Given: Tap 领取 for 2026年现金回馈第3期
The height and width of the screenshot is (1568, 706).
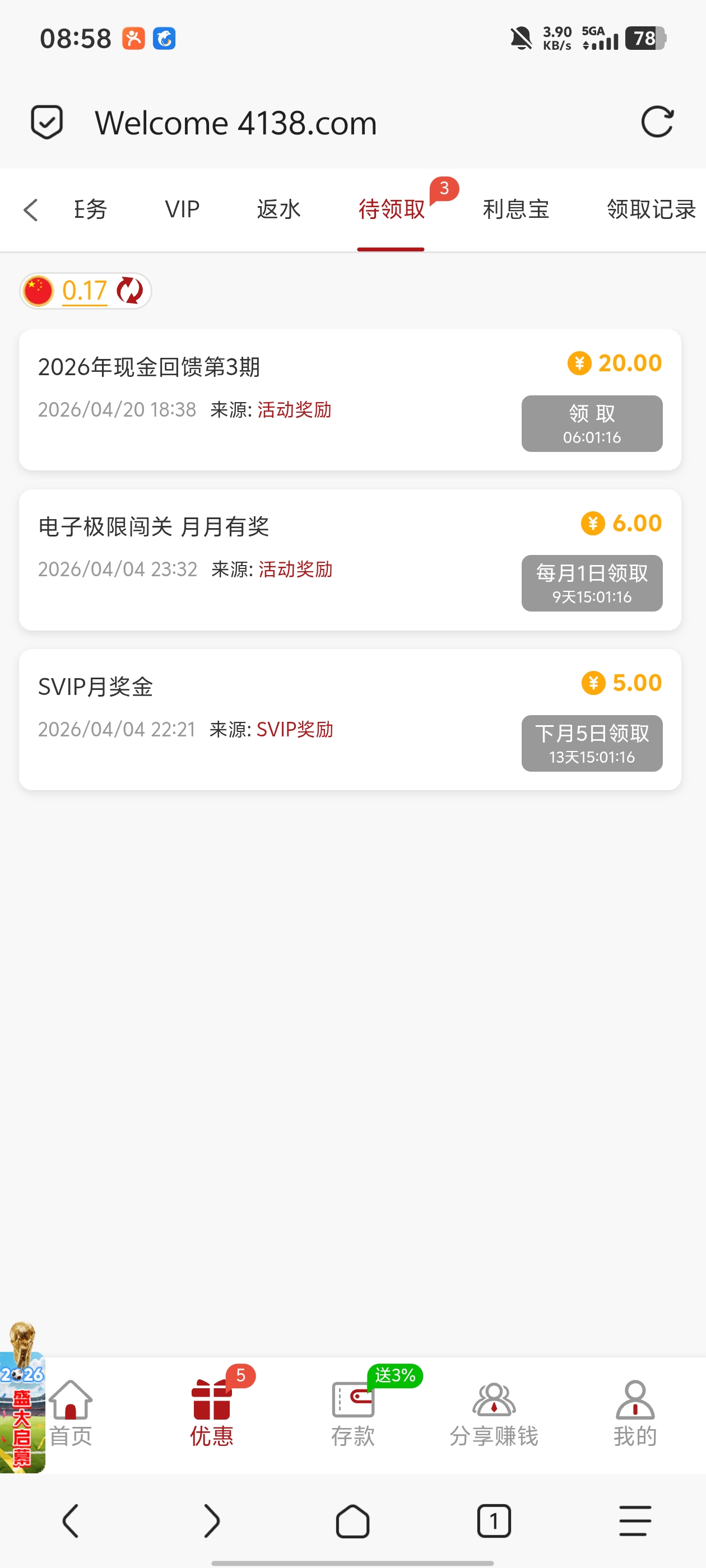Looking at the screenshot, I should pyautogui.click(x=592, y=424).
